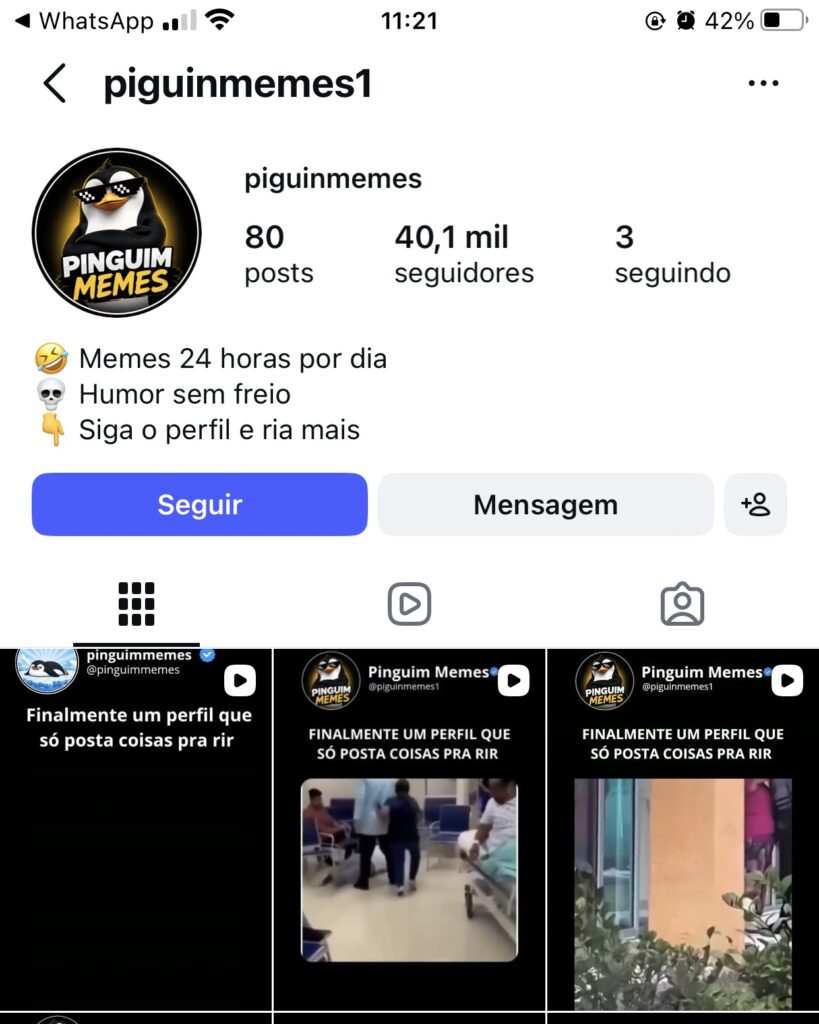Switch to the posts grid tab
The width and height of the screenshot is (819, 1024).
pos(136,604)
